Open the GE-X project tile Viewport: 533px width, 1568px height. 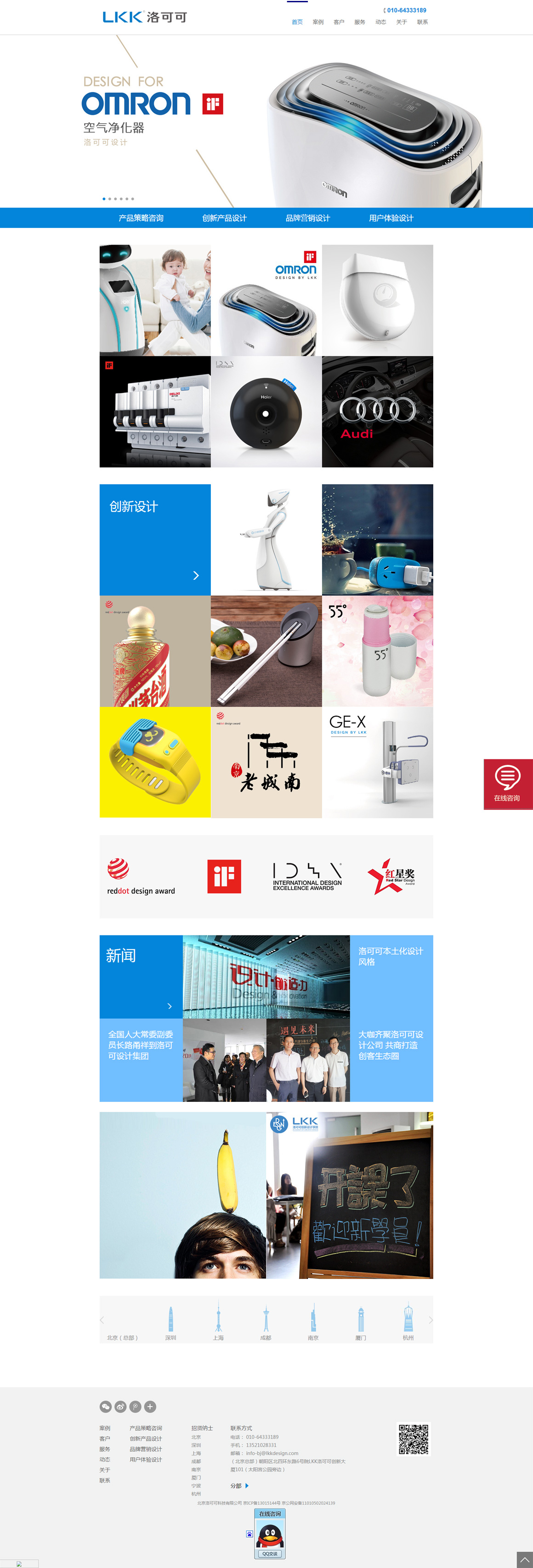(x=377, y=762)
